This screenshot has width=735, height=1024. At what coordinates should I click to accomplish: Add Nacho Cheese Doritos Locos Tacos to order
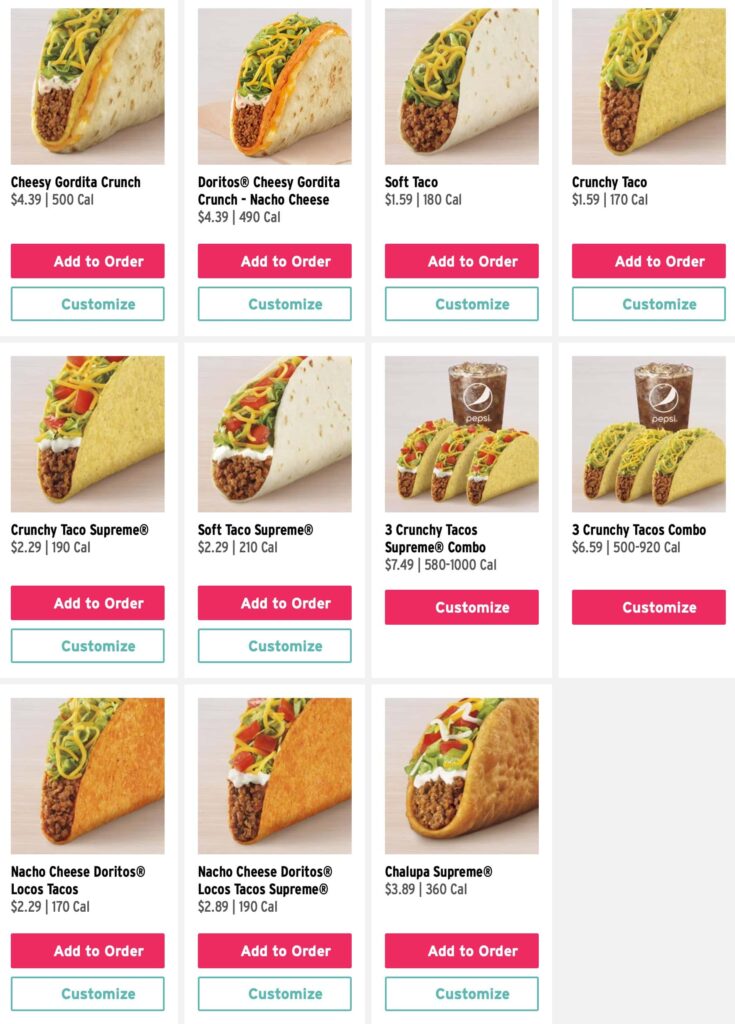click(87, 951)
